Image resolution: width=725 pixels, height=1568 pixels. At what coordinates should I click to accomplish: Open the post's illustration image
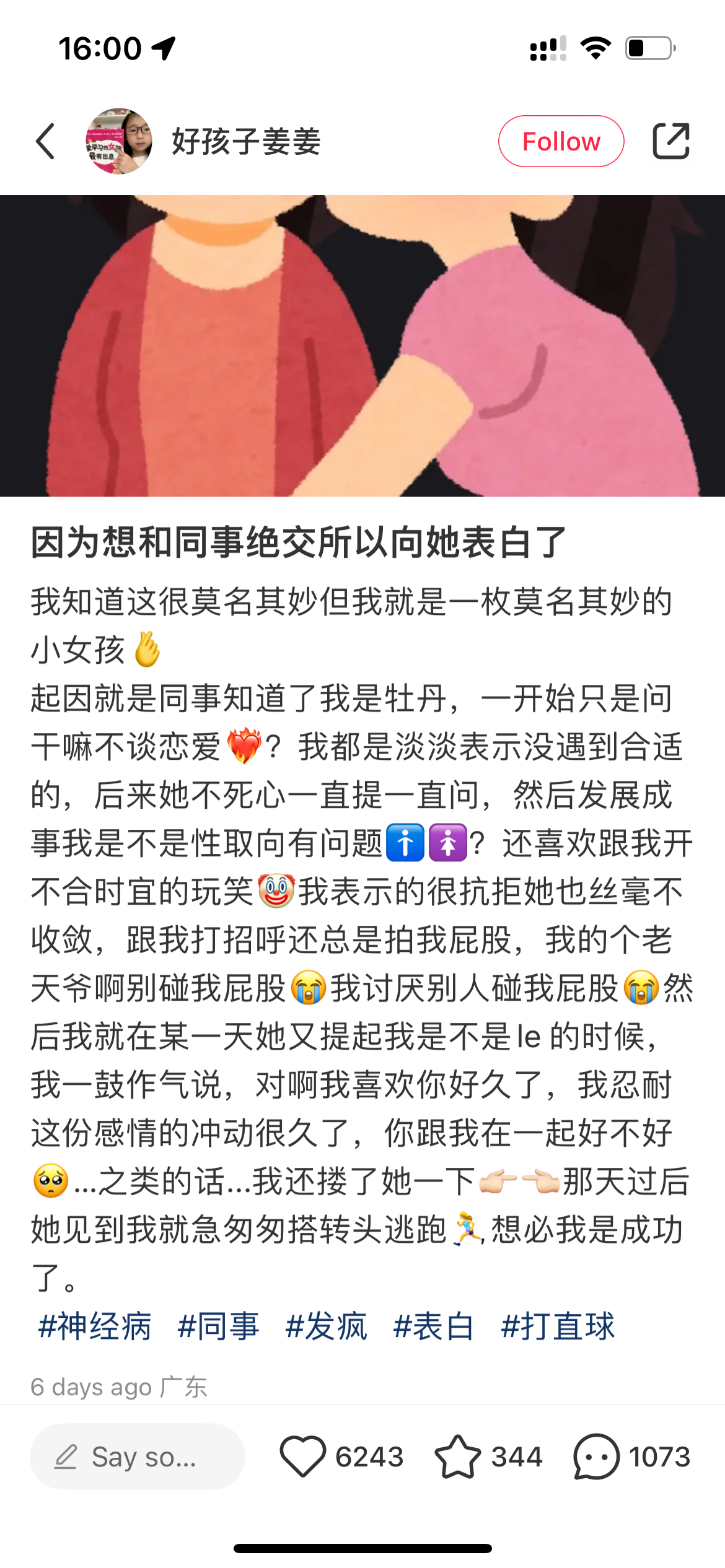click(362, 346)
